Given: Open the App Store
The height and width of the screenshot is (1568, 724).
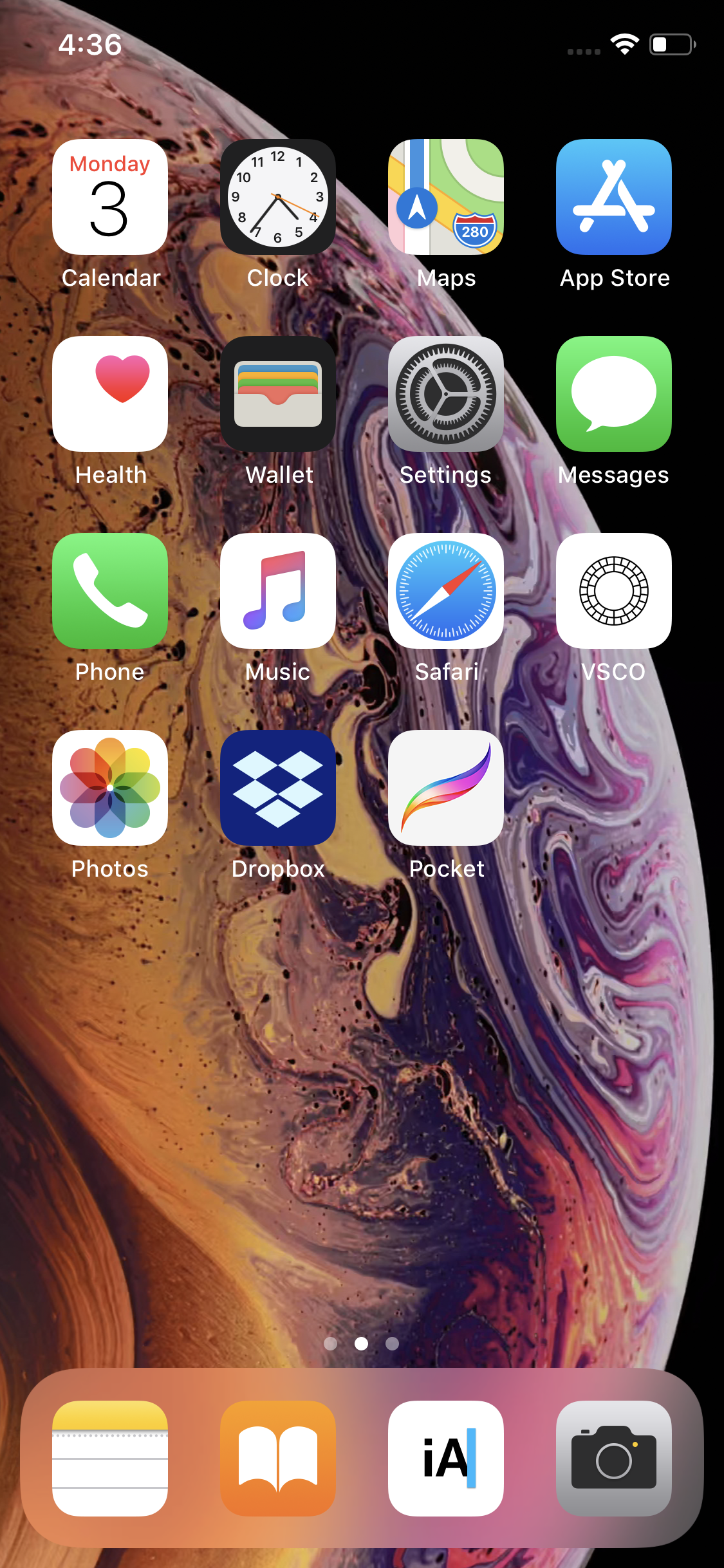Looking at the screenshot, I should pos(614,197).
